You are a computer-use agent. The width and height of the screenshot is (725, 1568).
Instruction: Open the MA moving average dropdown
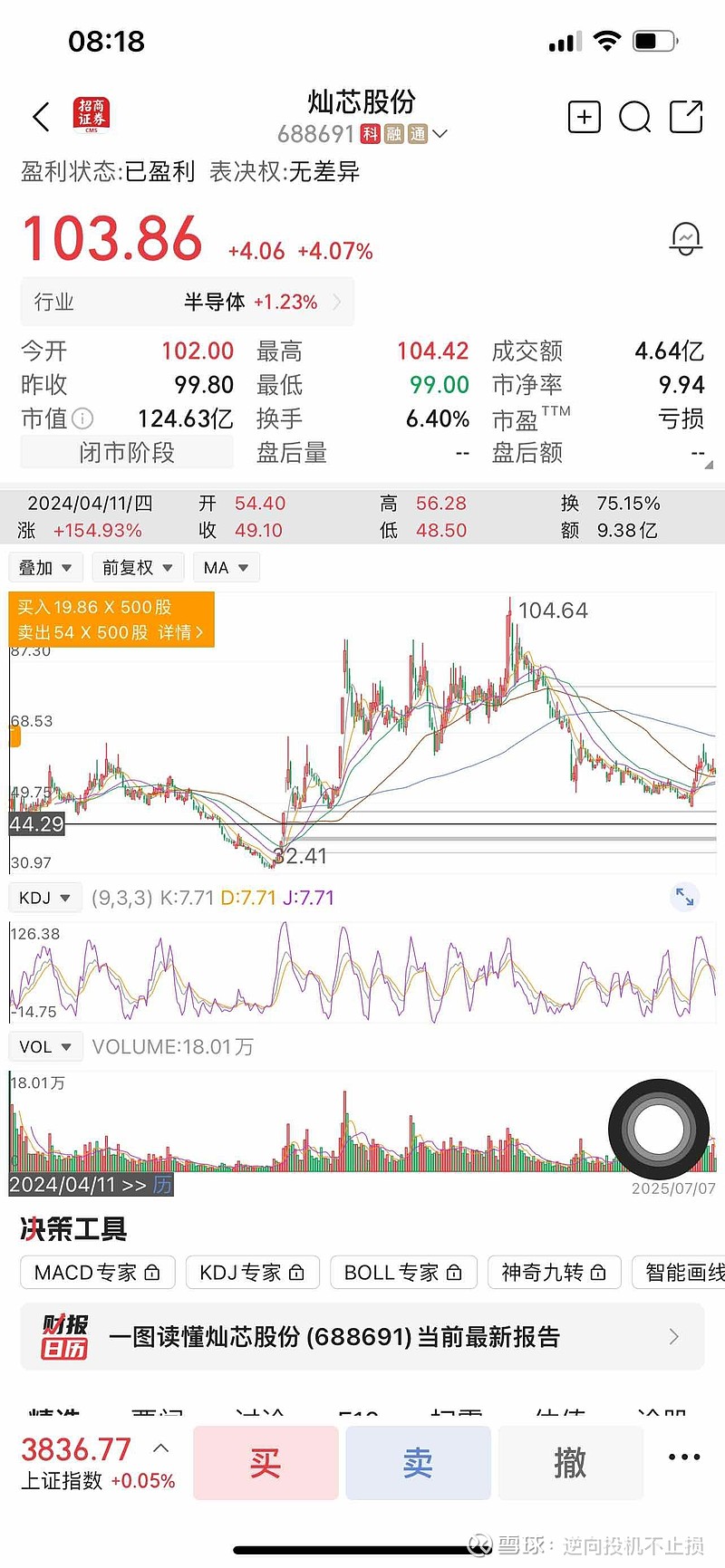coord(226,567)
